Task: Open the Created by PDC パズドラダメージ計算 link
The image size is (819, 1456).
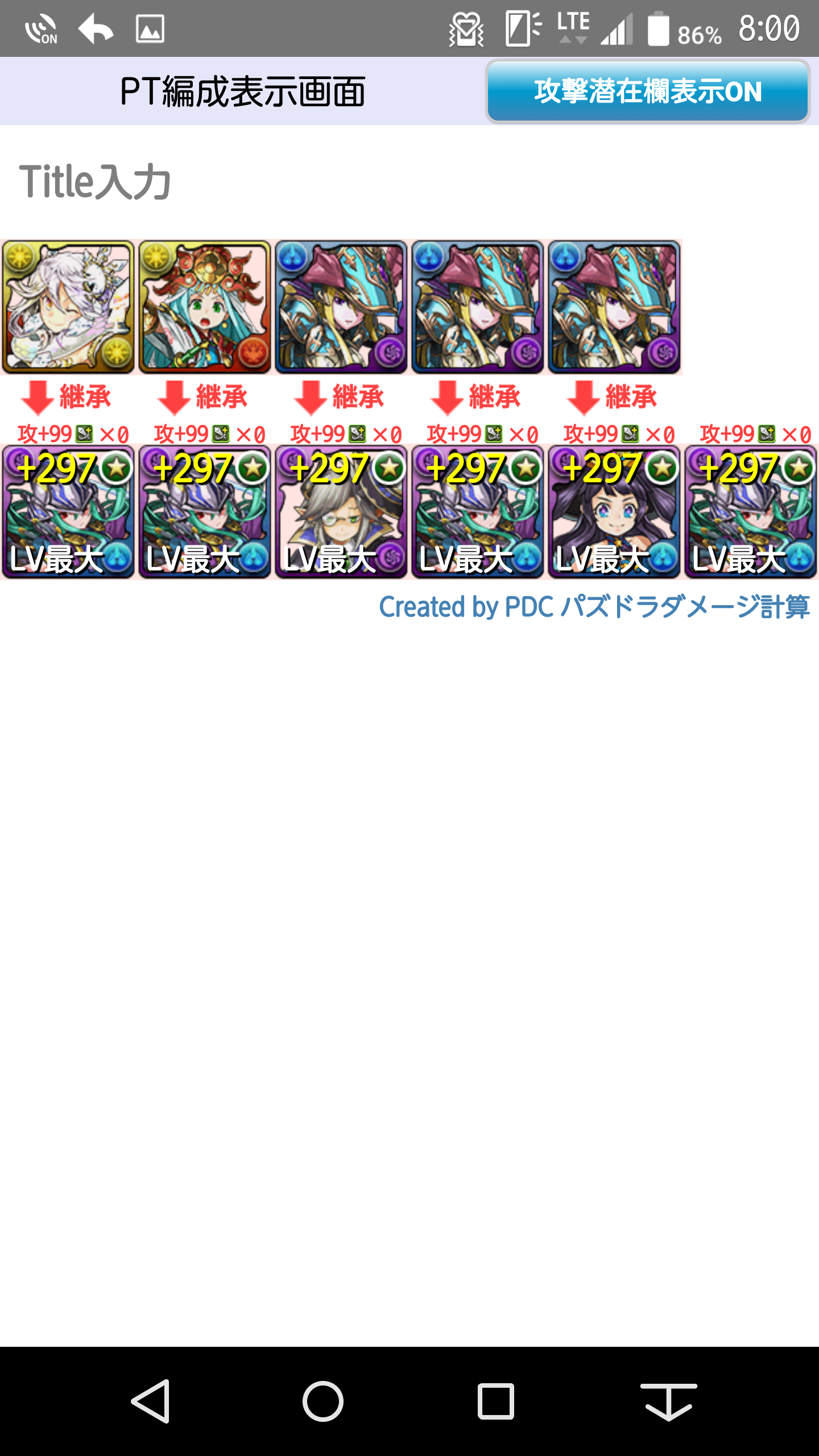Action: tap(594, 607)
